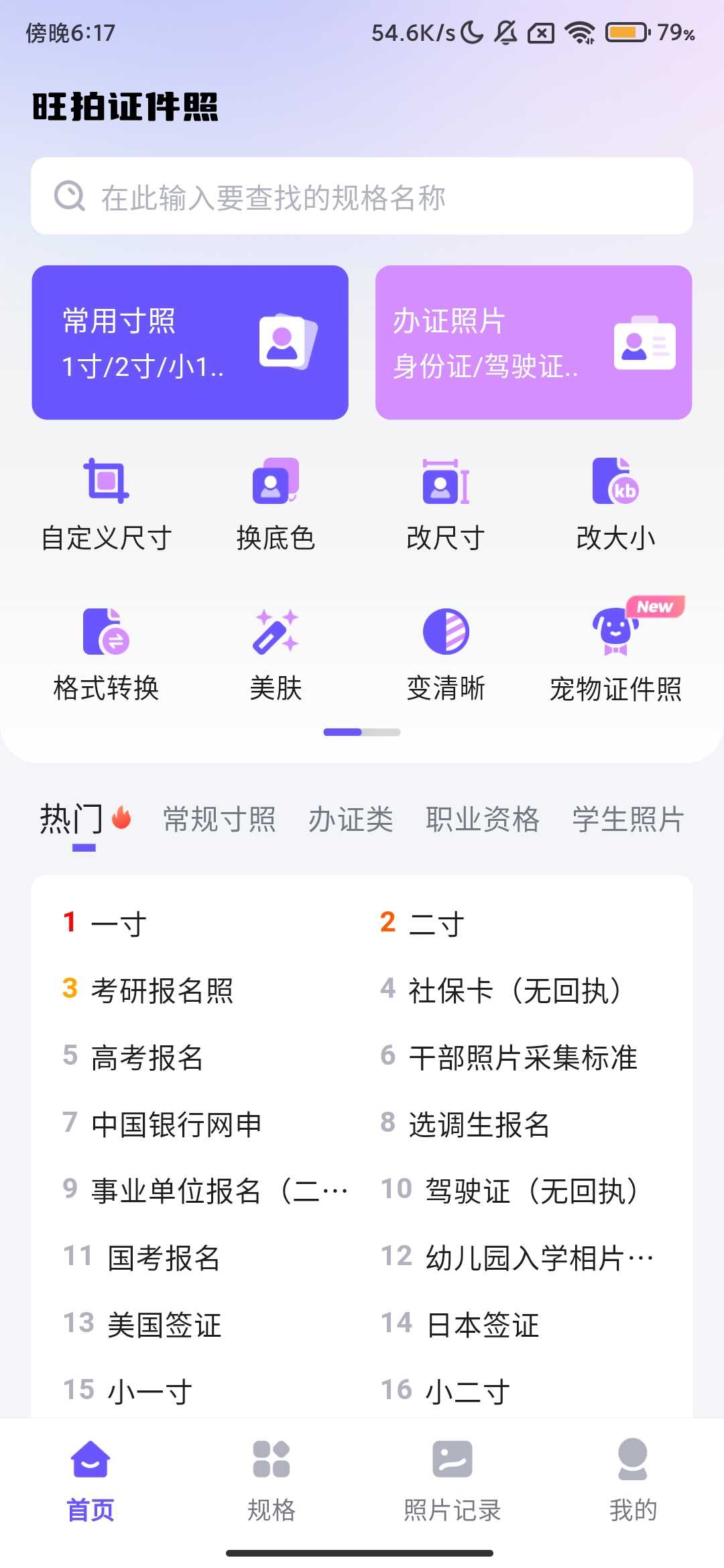This screenshot has height=1568, width=724.
Task: Select the 换底色 background color tool
Action: [276, 504]
